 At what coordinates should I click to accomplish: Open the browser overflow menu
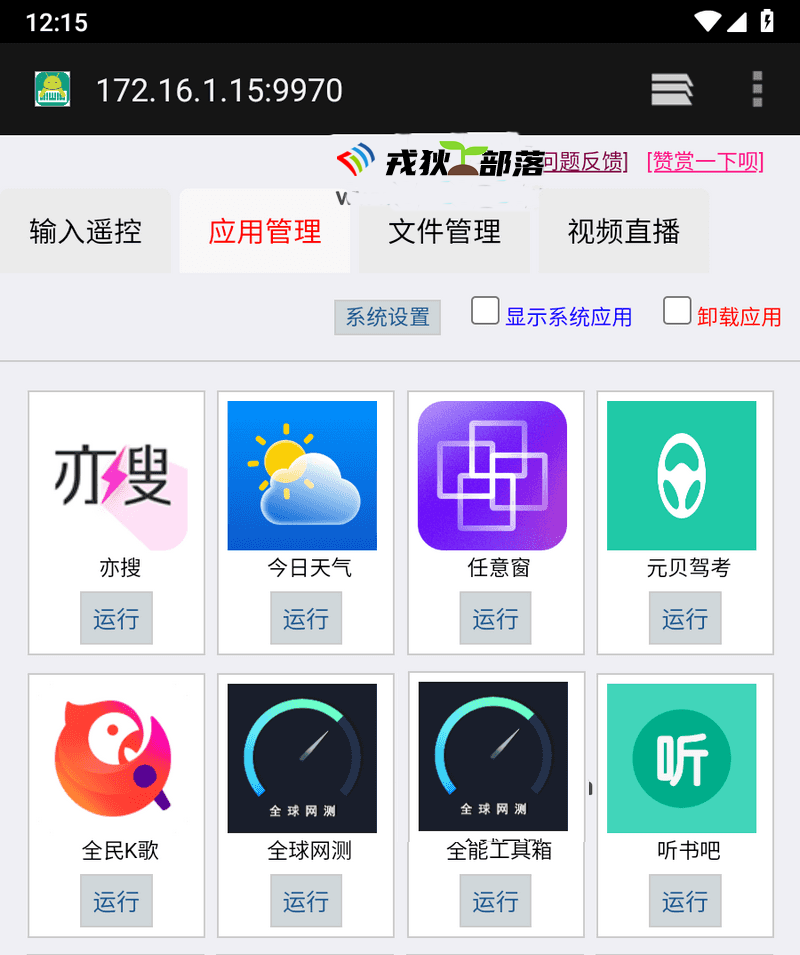[757, 90]
